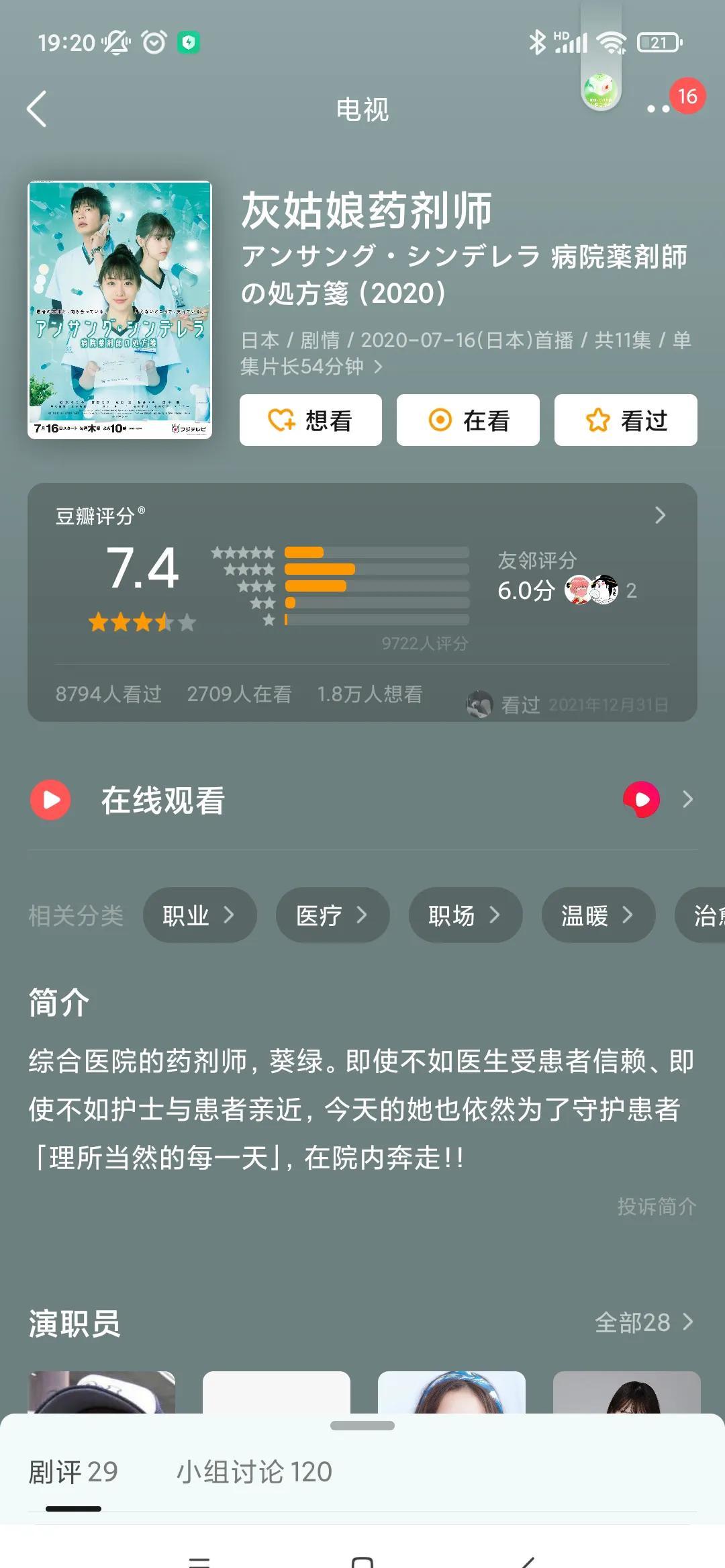The height and width of the screenshot is (1568, 725).
Task: Select the 温暖 category chip
Action: click(598, 915)
